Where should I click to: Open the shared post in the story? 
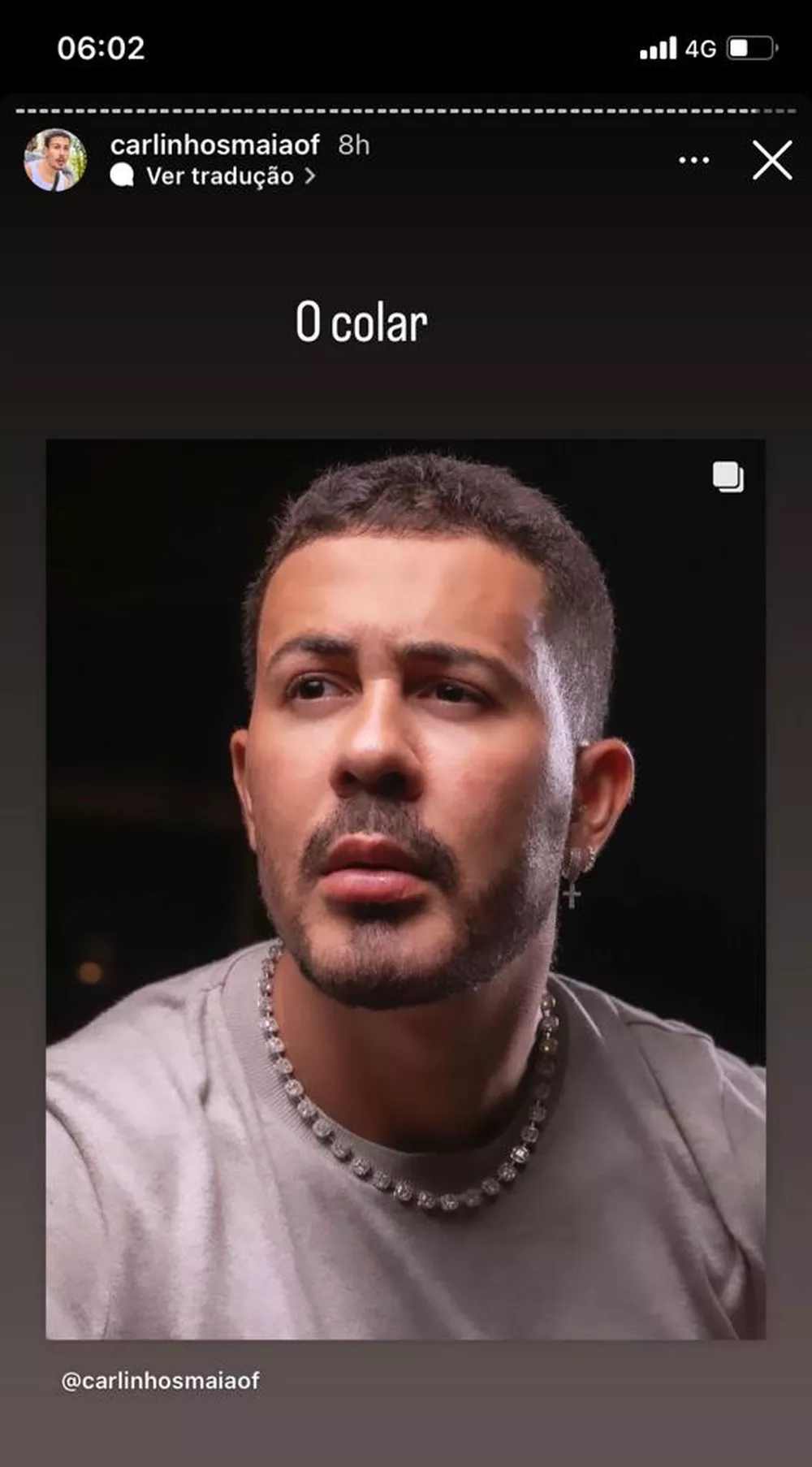tap(405, 889)
